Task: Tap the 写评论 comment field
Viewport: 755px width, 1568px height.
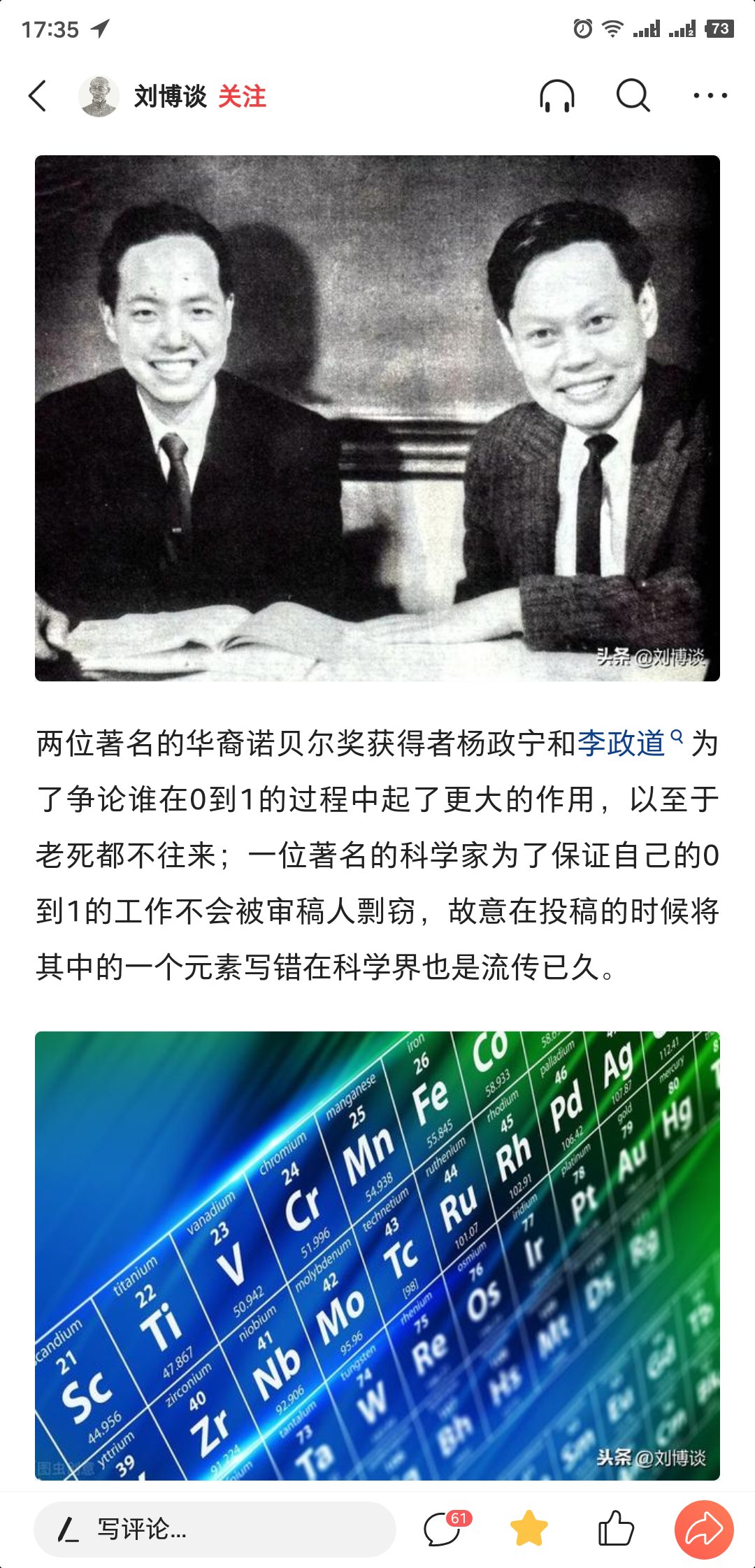Action: (x=215, y=1530)
